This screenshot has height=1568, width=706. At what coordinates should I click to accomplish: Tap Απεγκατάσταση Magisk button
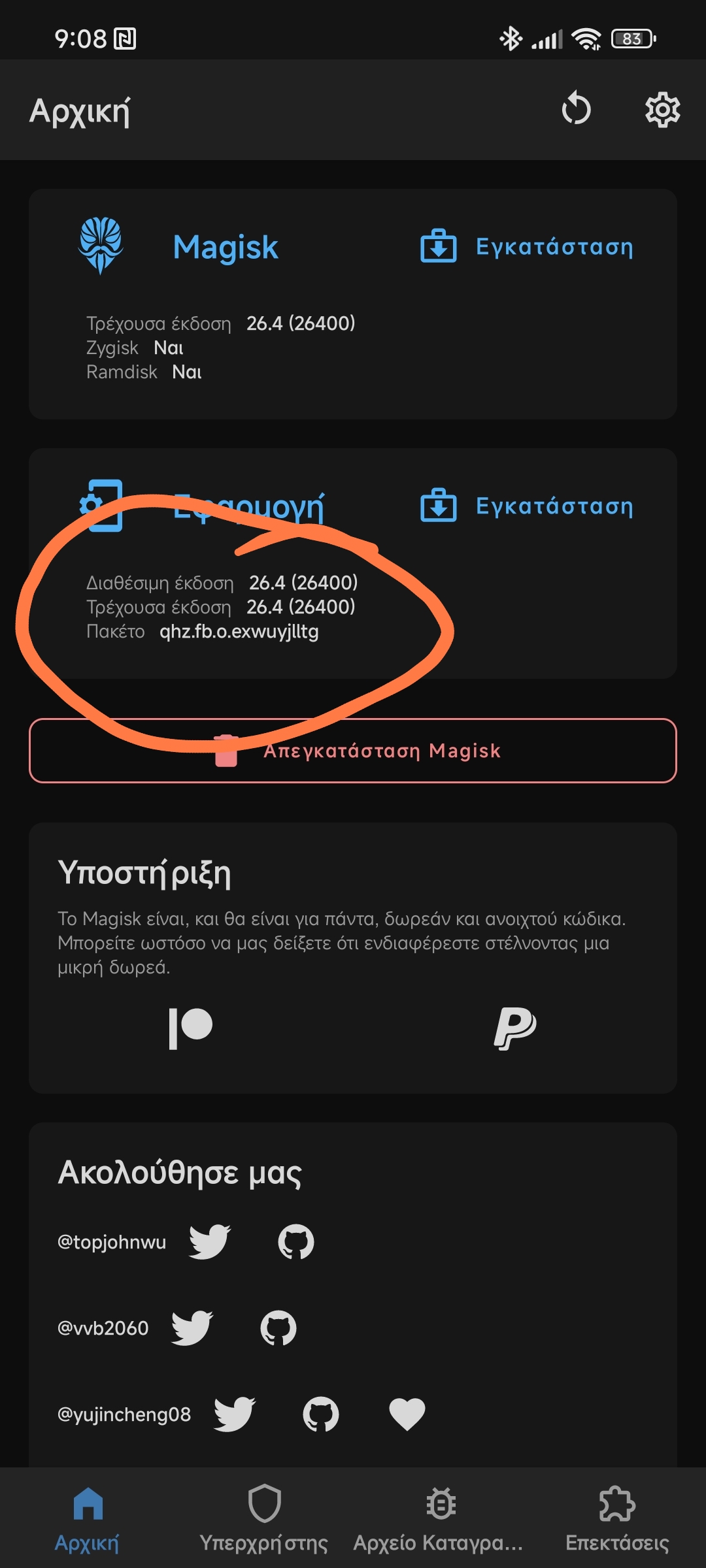pyautogui.click(x=353, y=751)
